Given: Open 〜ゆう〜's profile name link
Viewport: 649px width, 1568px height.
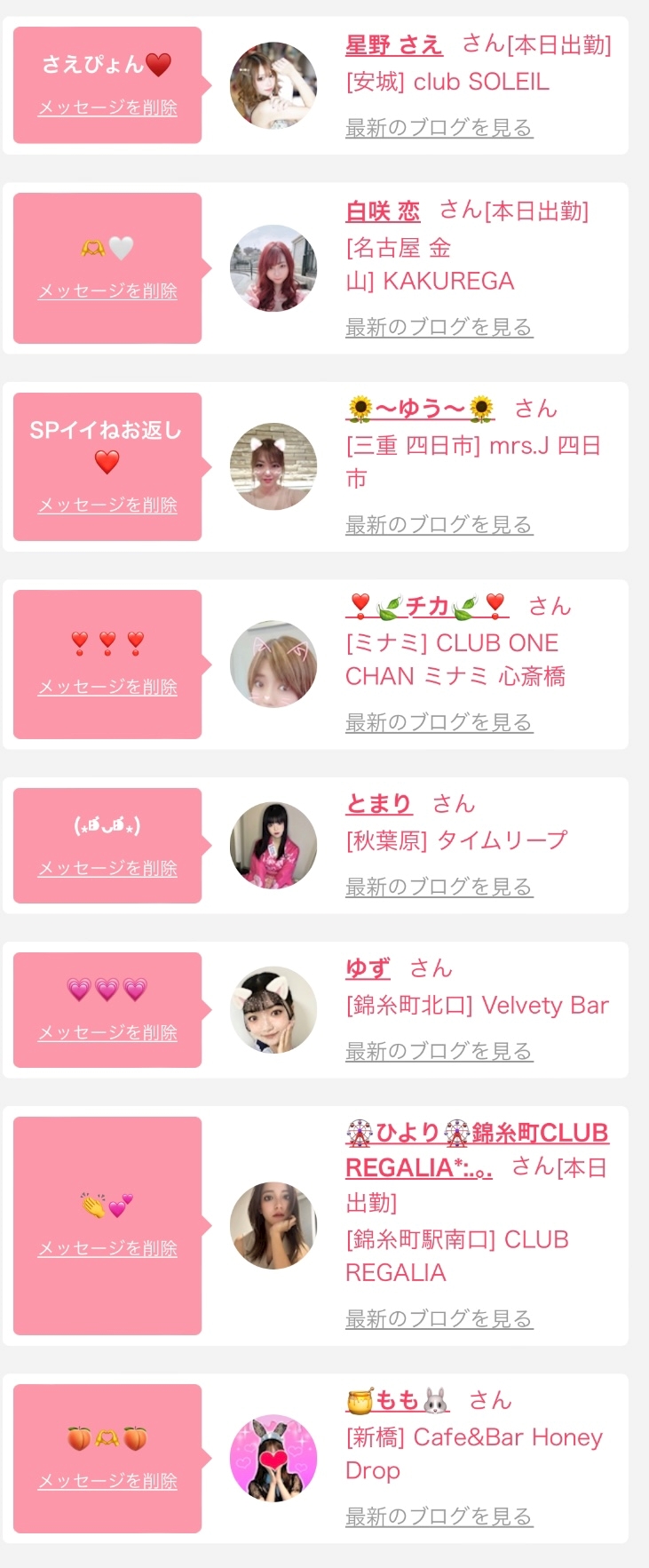Looking at the screenshot, I should coord(420,409).
